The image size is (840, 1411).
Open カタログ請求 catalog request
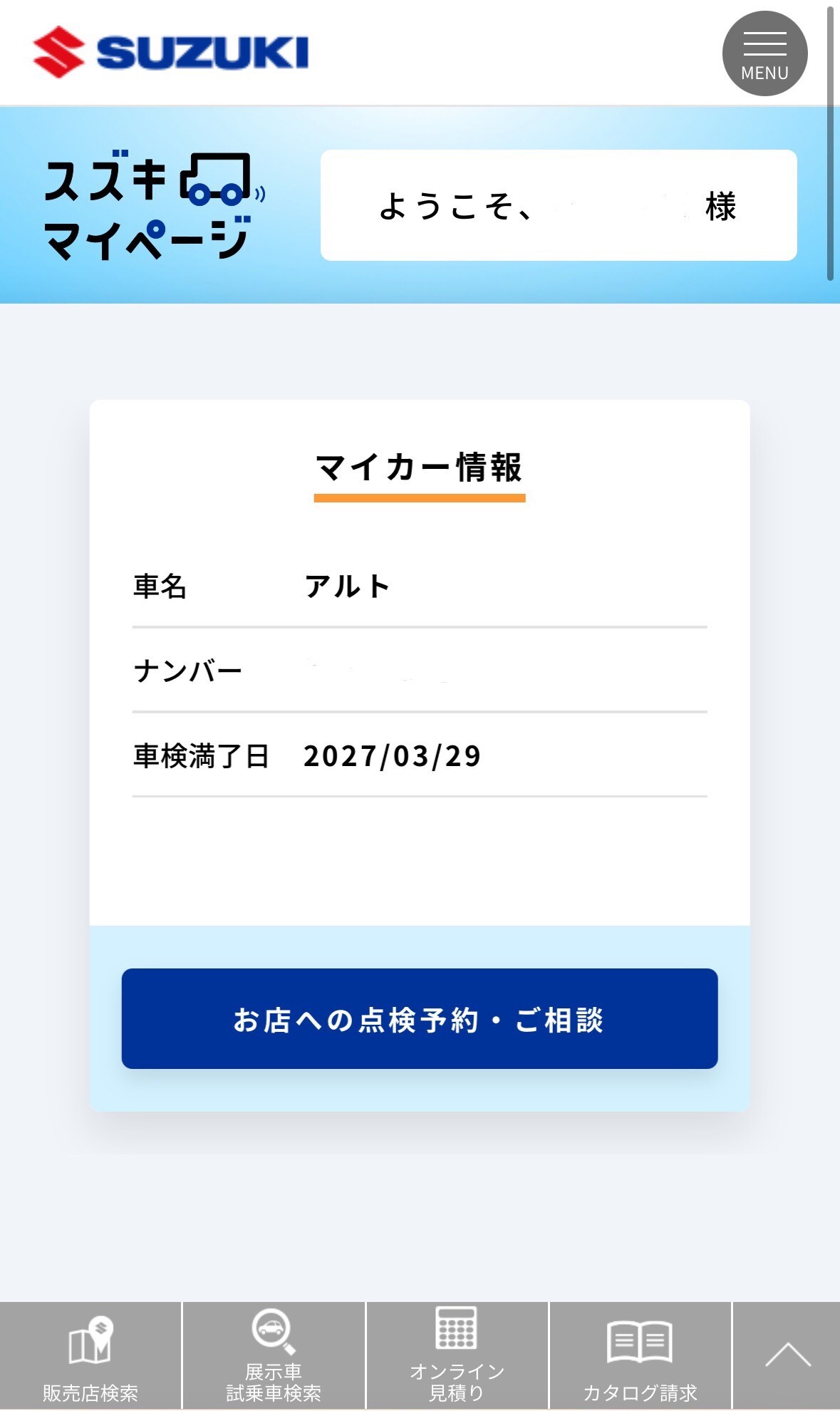(640, 1355)
